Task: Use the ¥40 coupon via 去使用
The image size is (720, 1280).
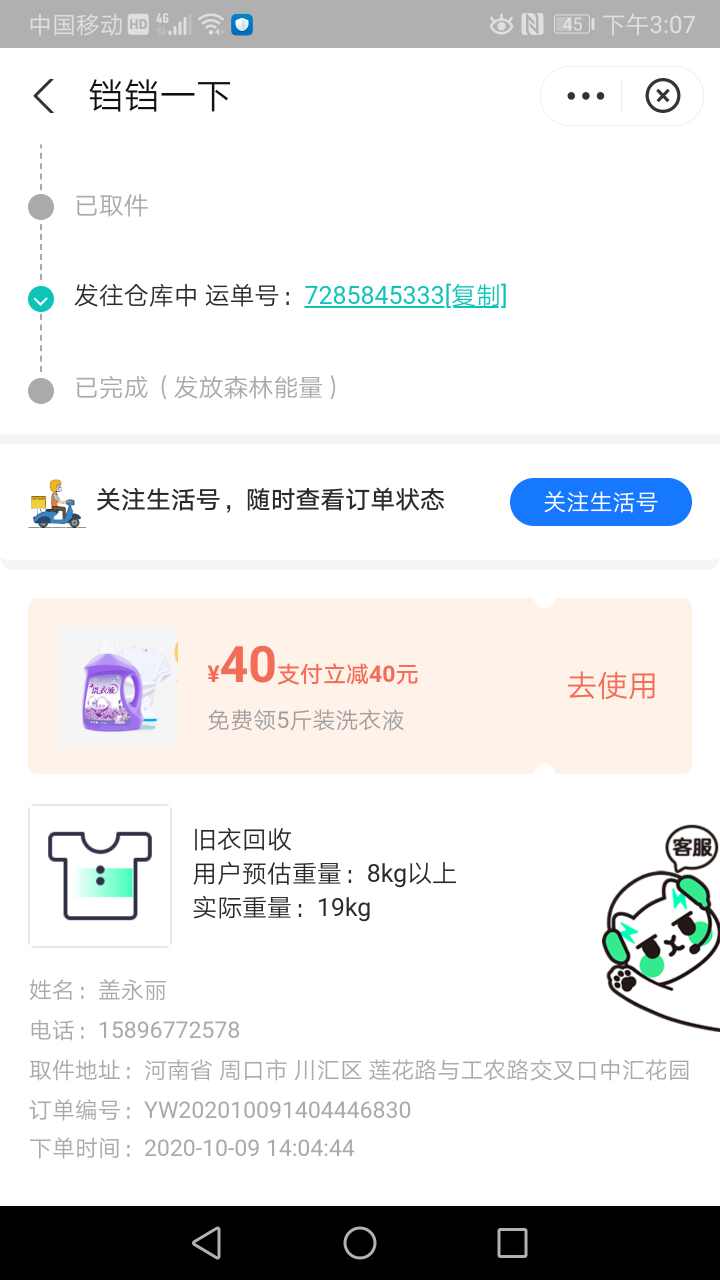Action: [611, 686]
